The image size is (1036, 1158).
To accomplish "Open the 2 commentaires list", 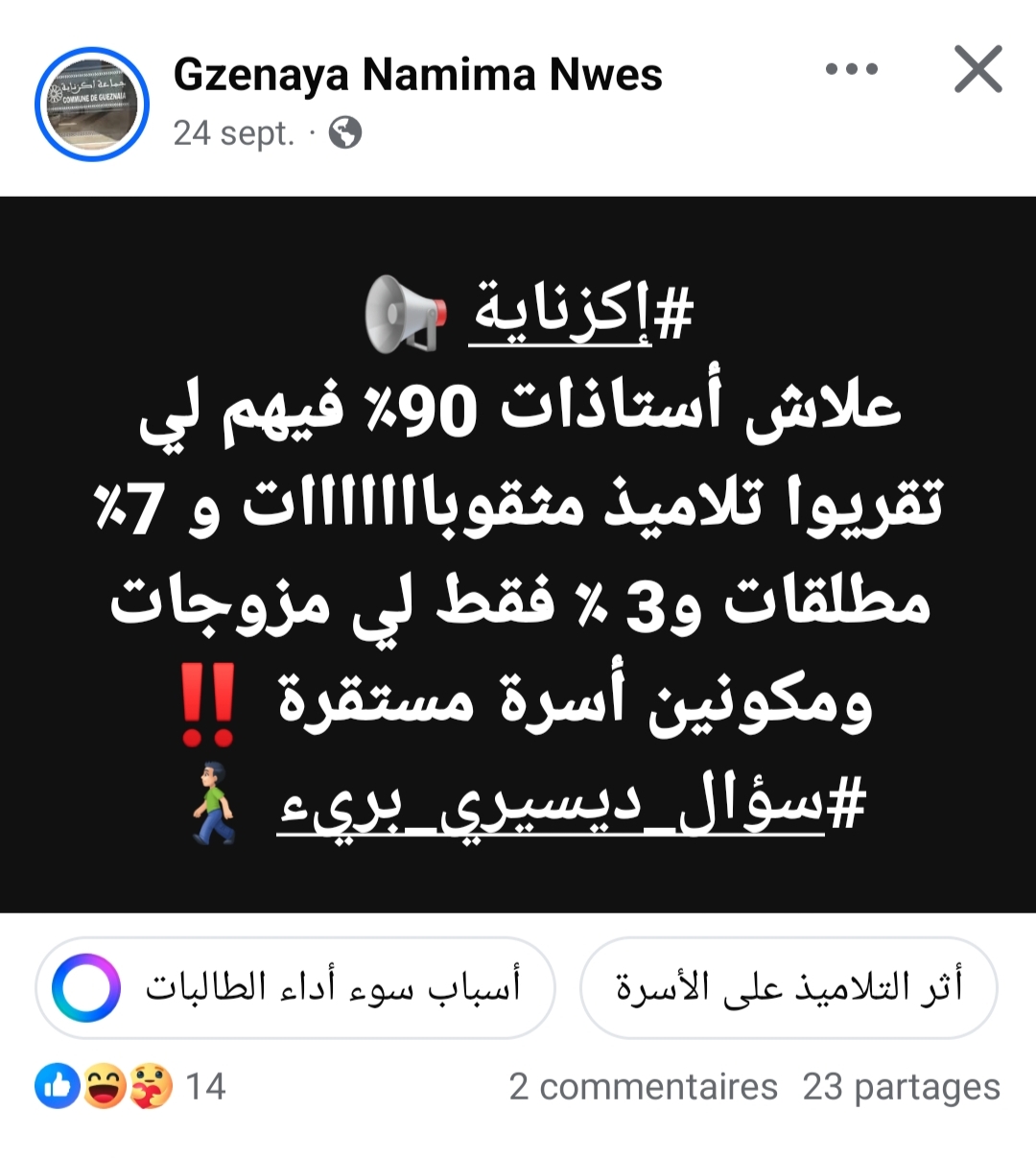I will click(x=643, y=1087).
